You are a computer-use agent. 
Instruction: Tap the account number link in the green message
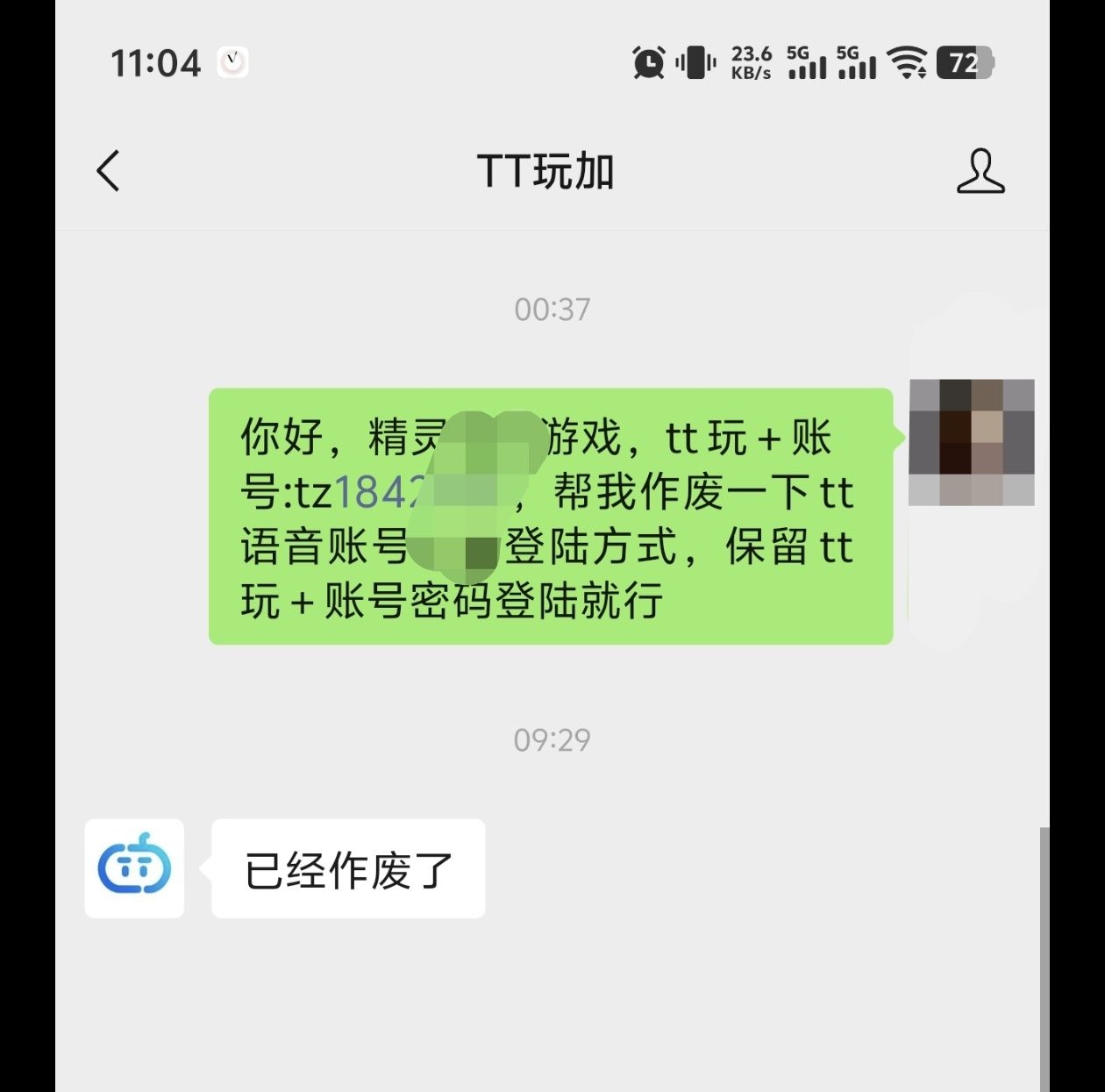[x=379, y=493]
